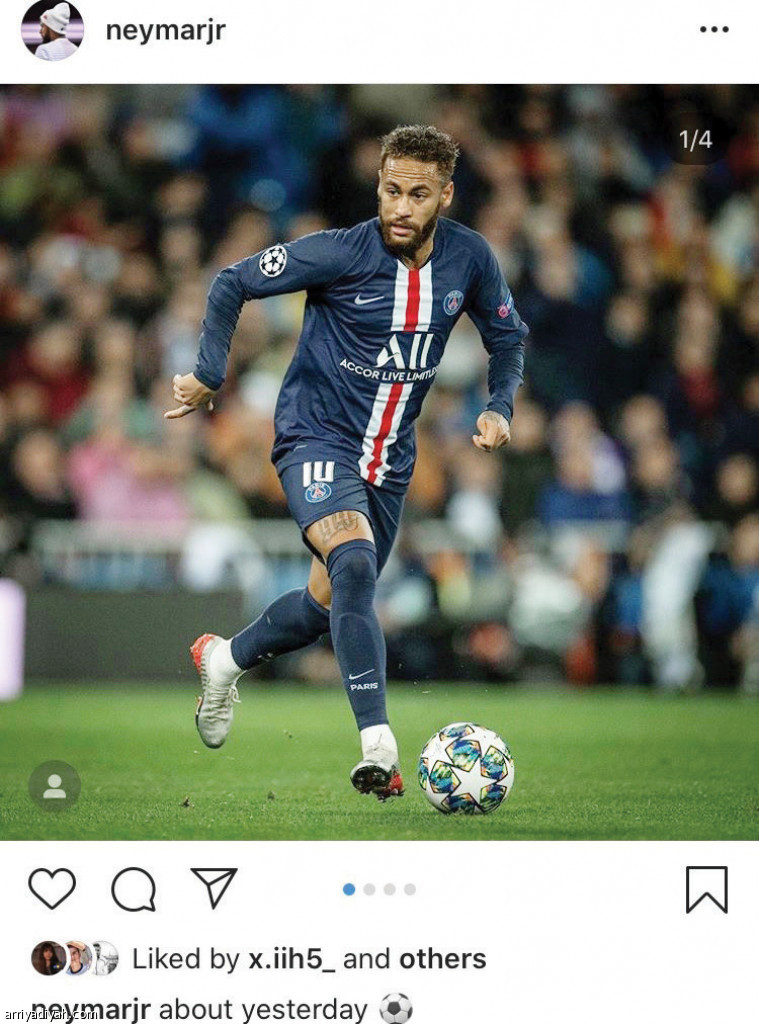Open the three-dot overflow menu
The image size is (759, 1024).
pos(714,30)
